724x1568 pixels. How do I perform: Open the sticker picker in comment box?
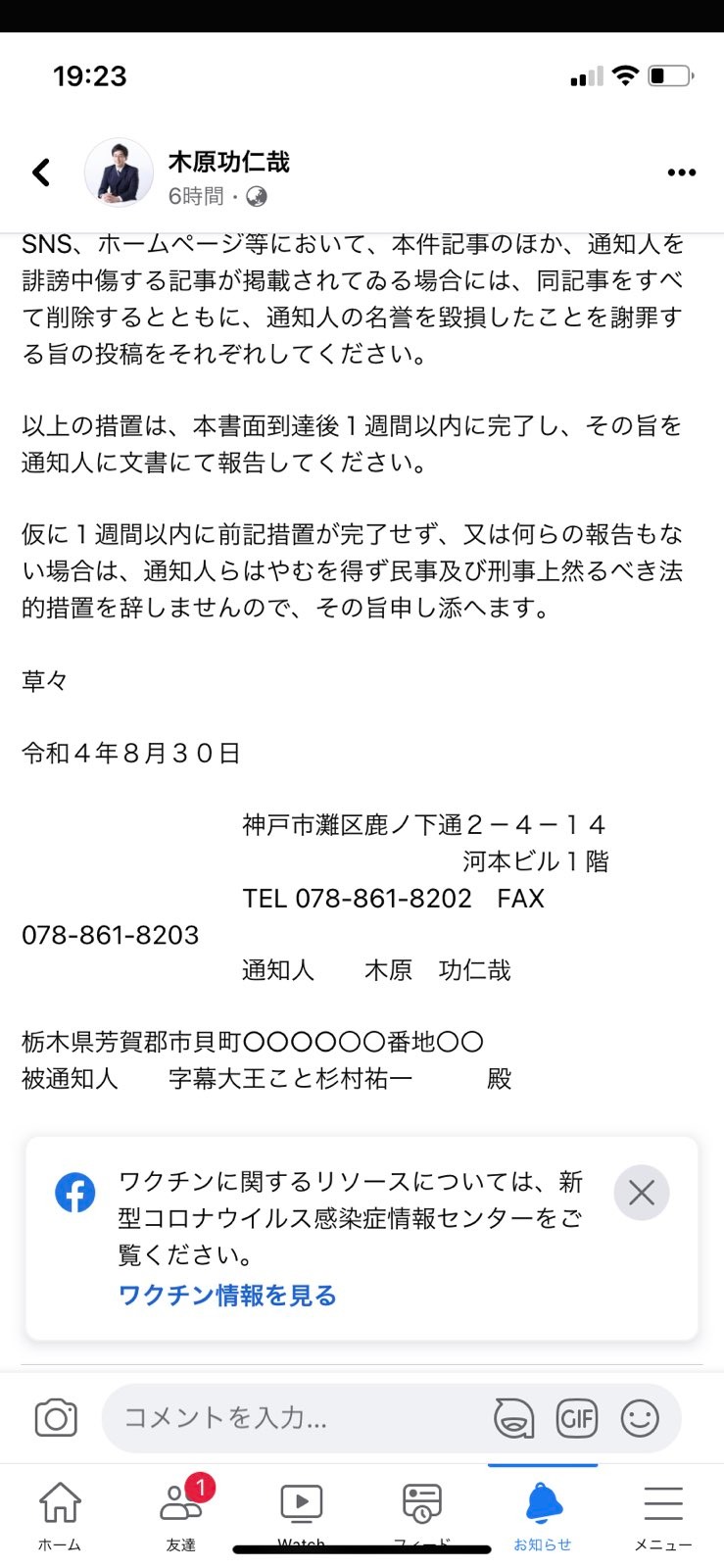513,1418
